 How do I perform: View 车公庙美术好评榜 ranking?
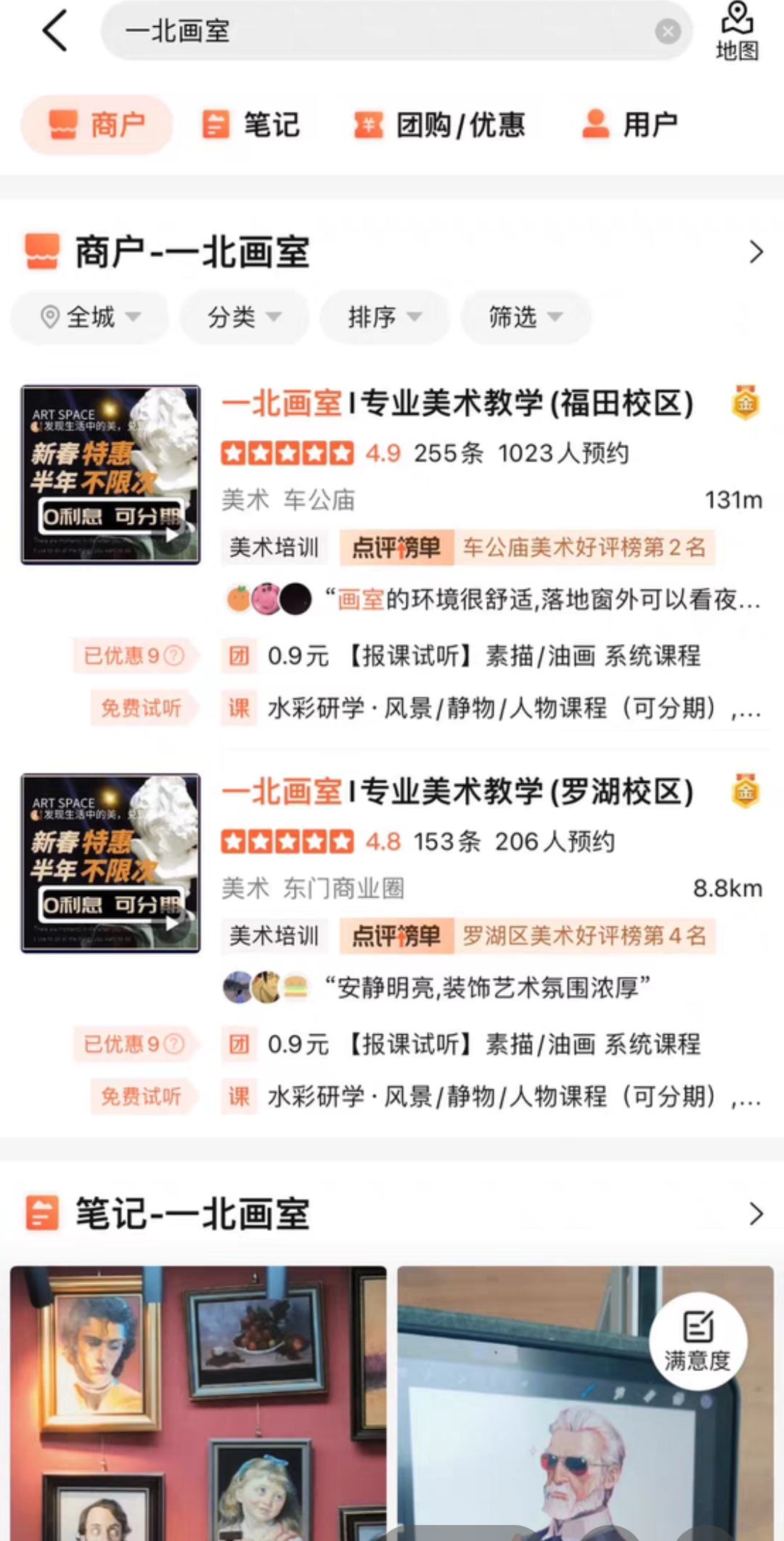(584, 548)
